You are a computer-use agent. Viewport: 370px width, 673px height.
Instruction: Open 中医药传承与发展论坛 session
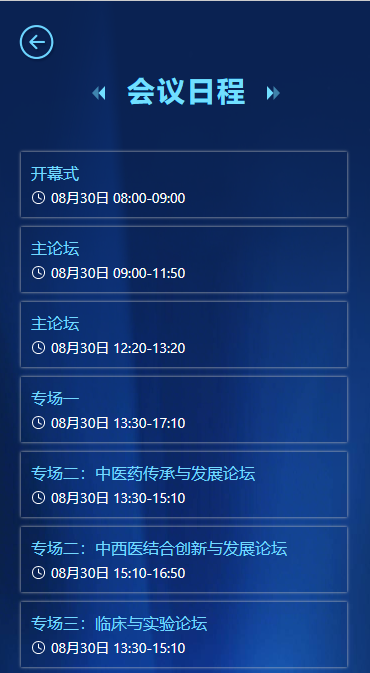point(184,484)
